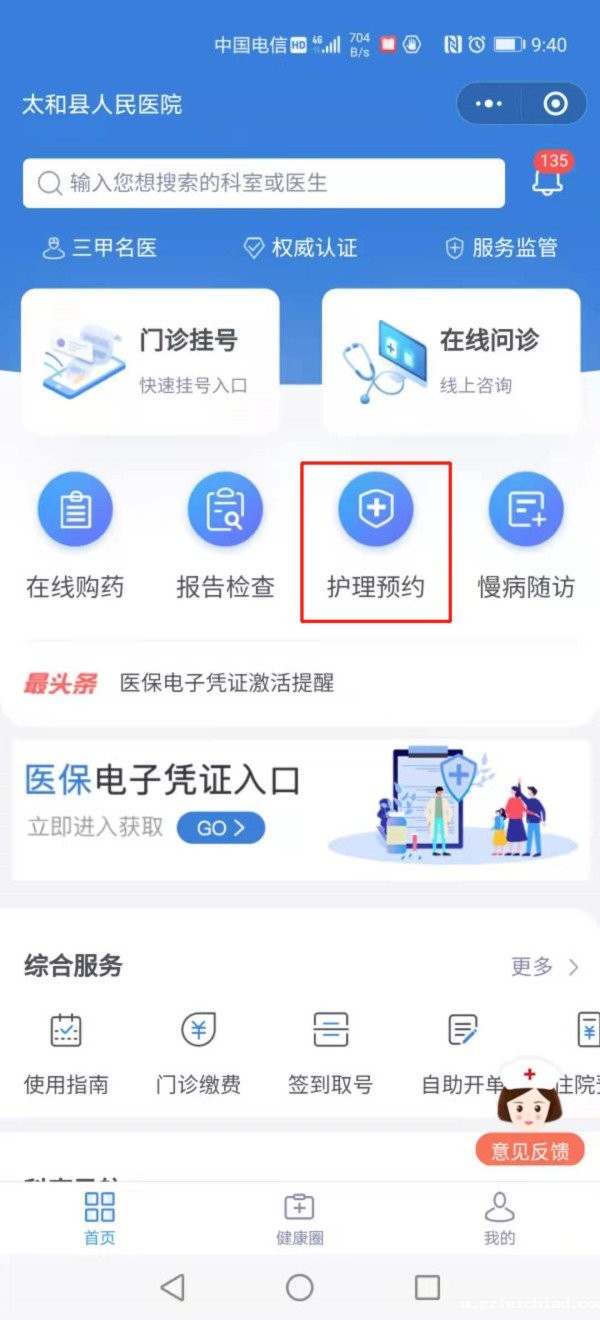Open 在线问诊 online consultation card
The height and width of the screenshot is (1320, 600).
pos(451,361)
